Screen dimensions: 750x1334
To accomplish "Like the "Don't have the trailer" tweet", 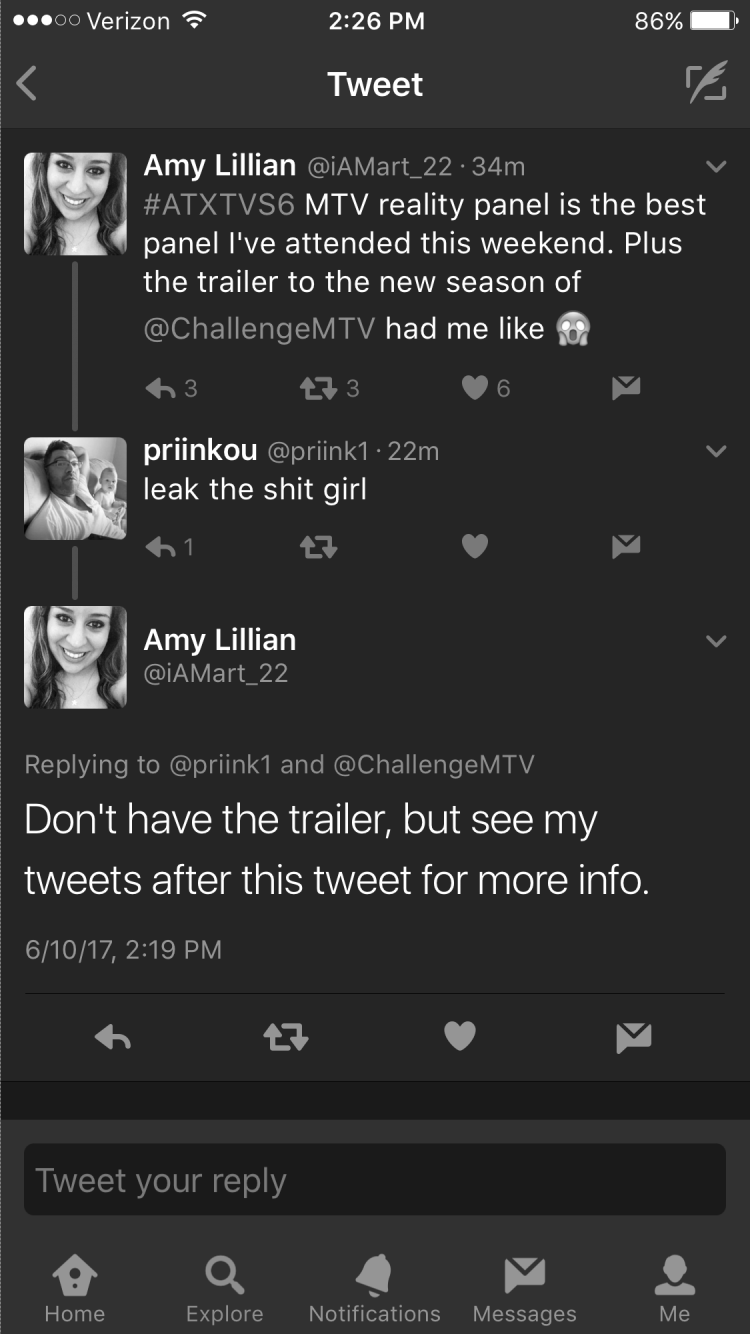I will (460, 1038).
